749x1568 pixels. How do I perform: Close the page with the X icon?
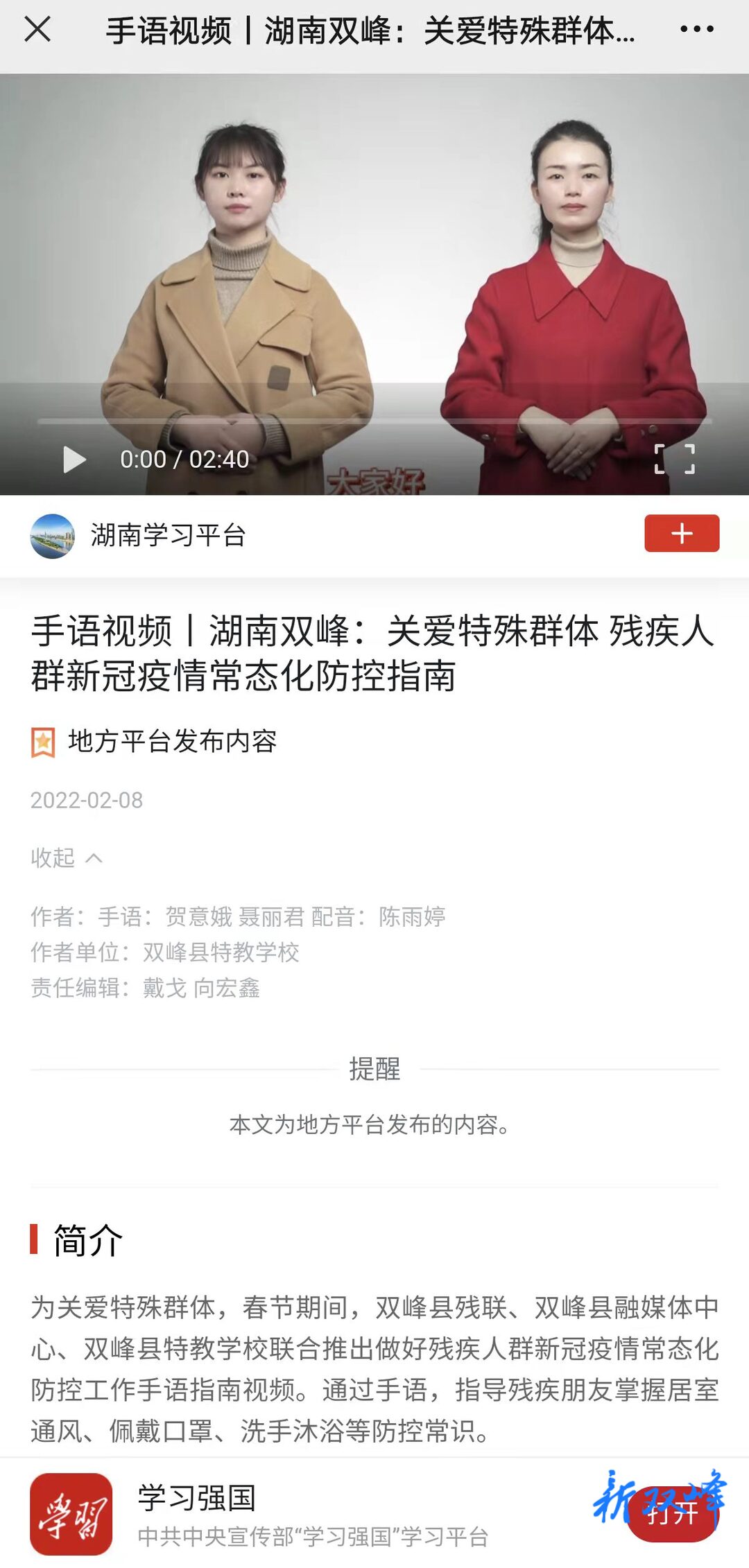(x=37, y=29)
